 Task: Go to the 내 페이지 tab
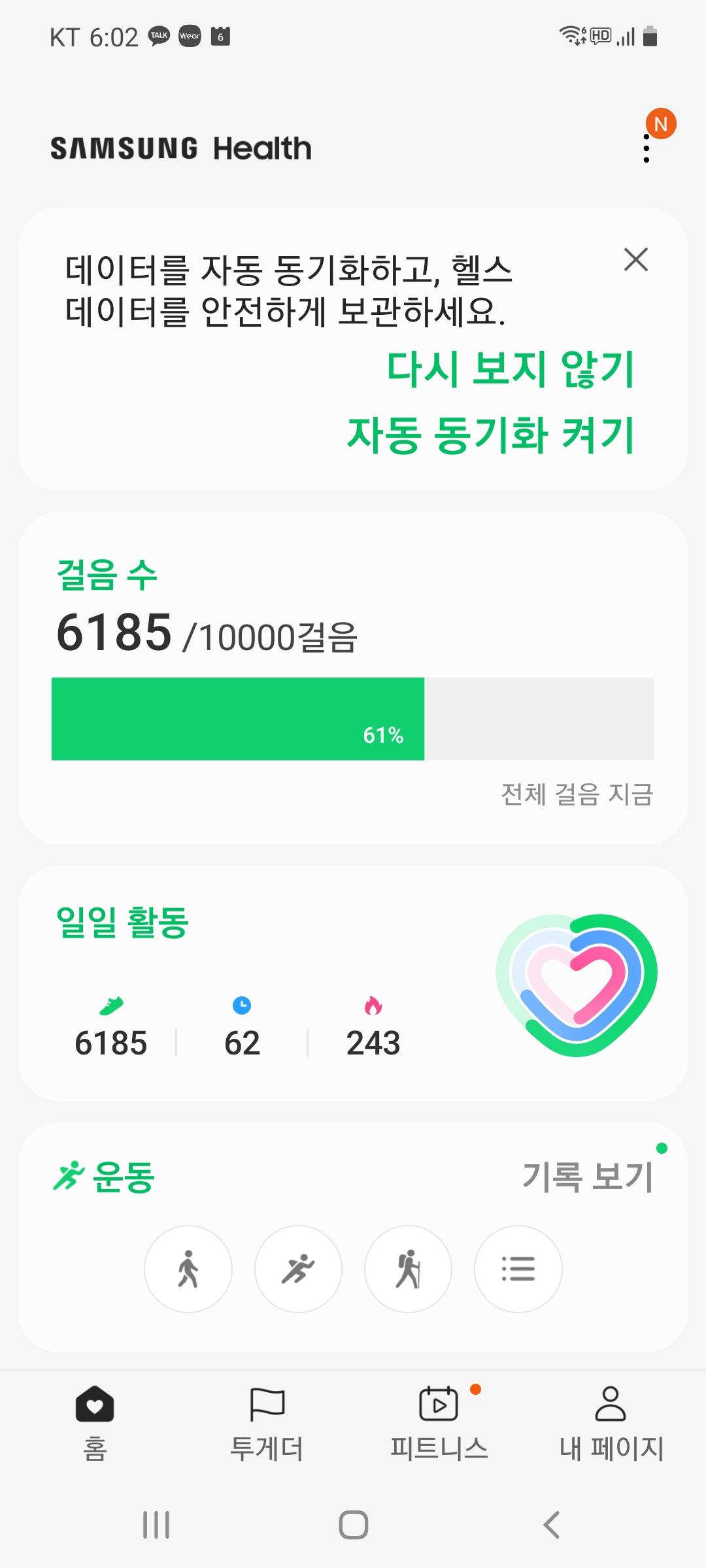[611, 1422]
